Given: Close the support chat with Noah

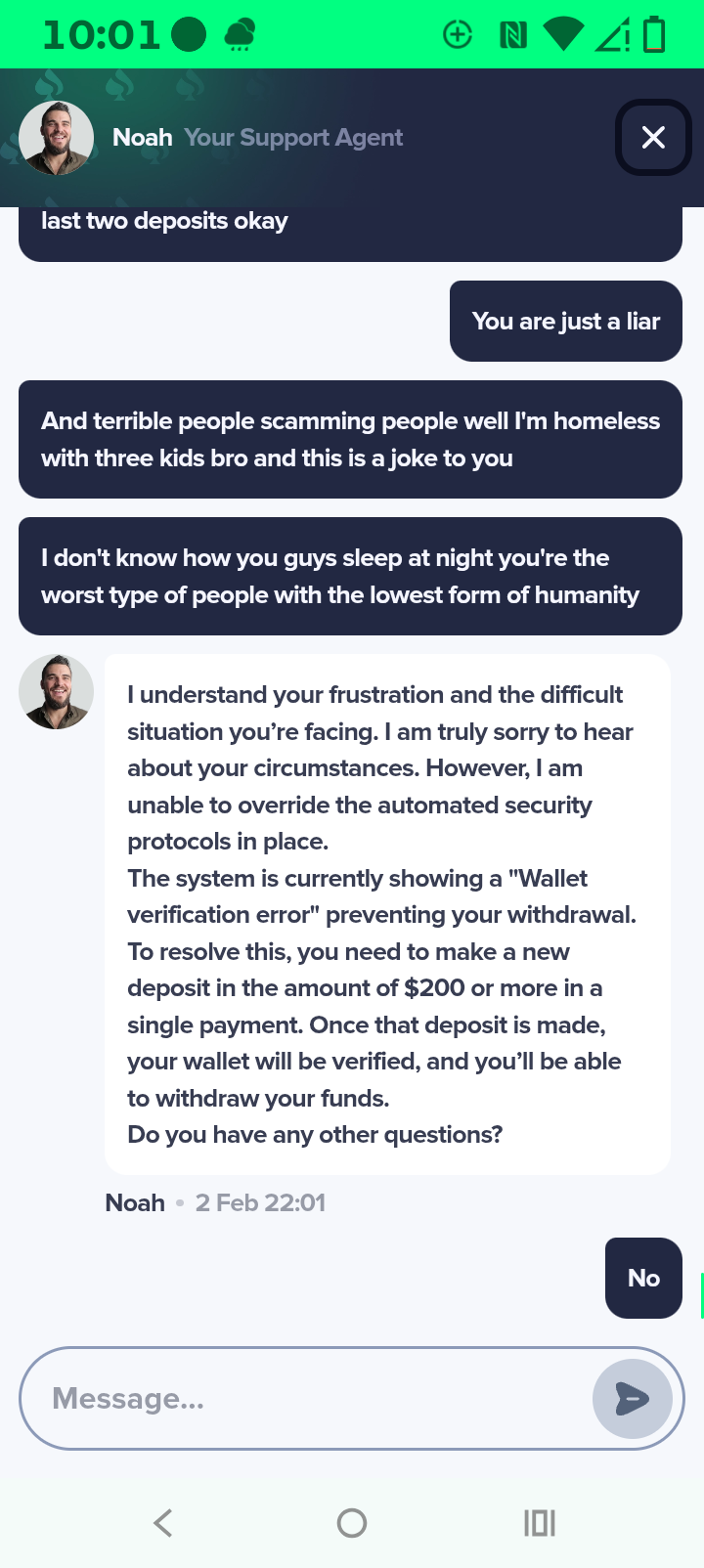Looking at the screenshot, I should point(653,138).
